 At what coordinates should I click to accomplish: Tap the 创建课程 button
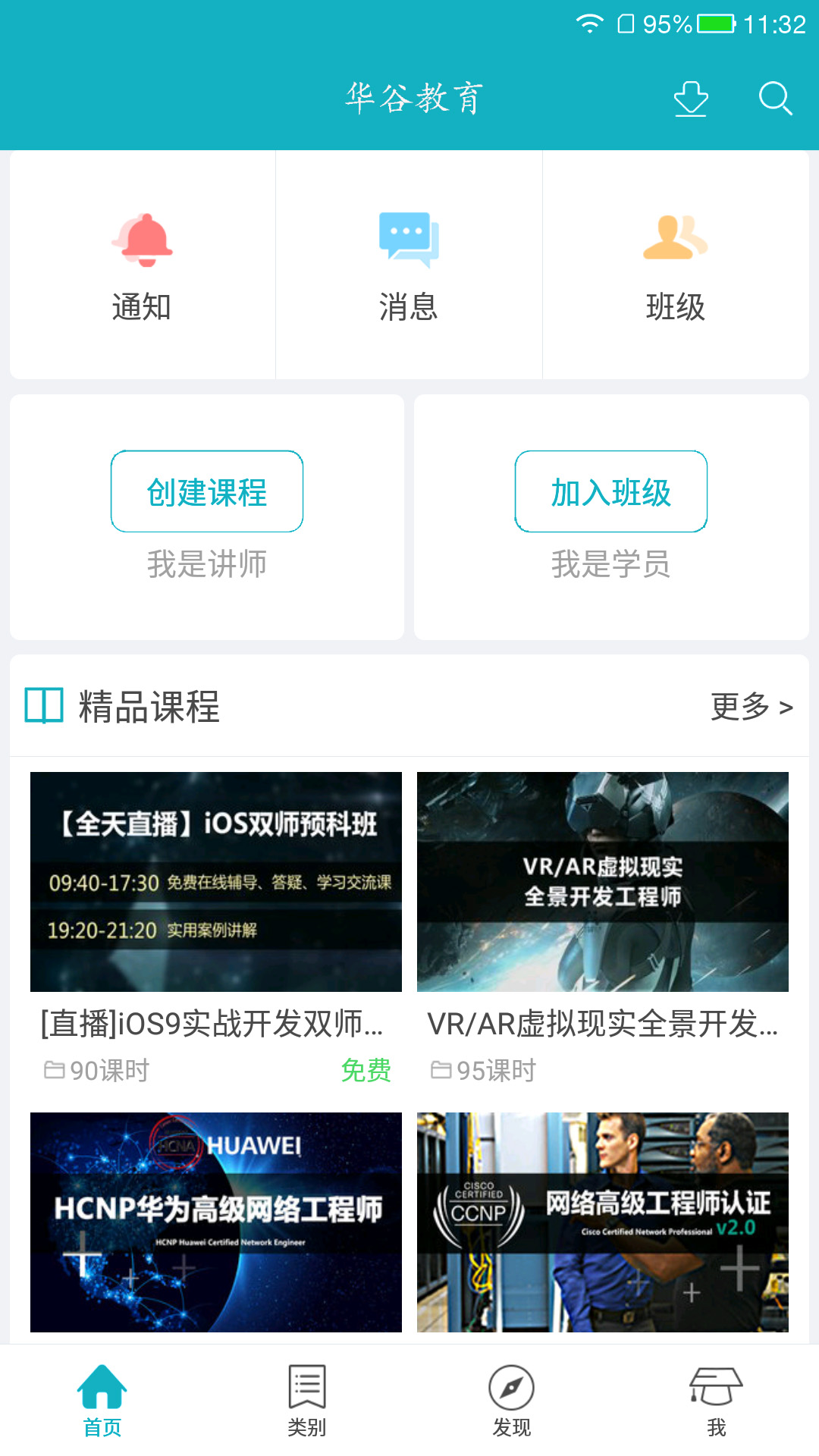207,491
